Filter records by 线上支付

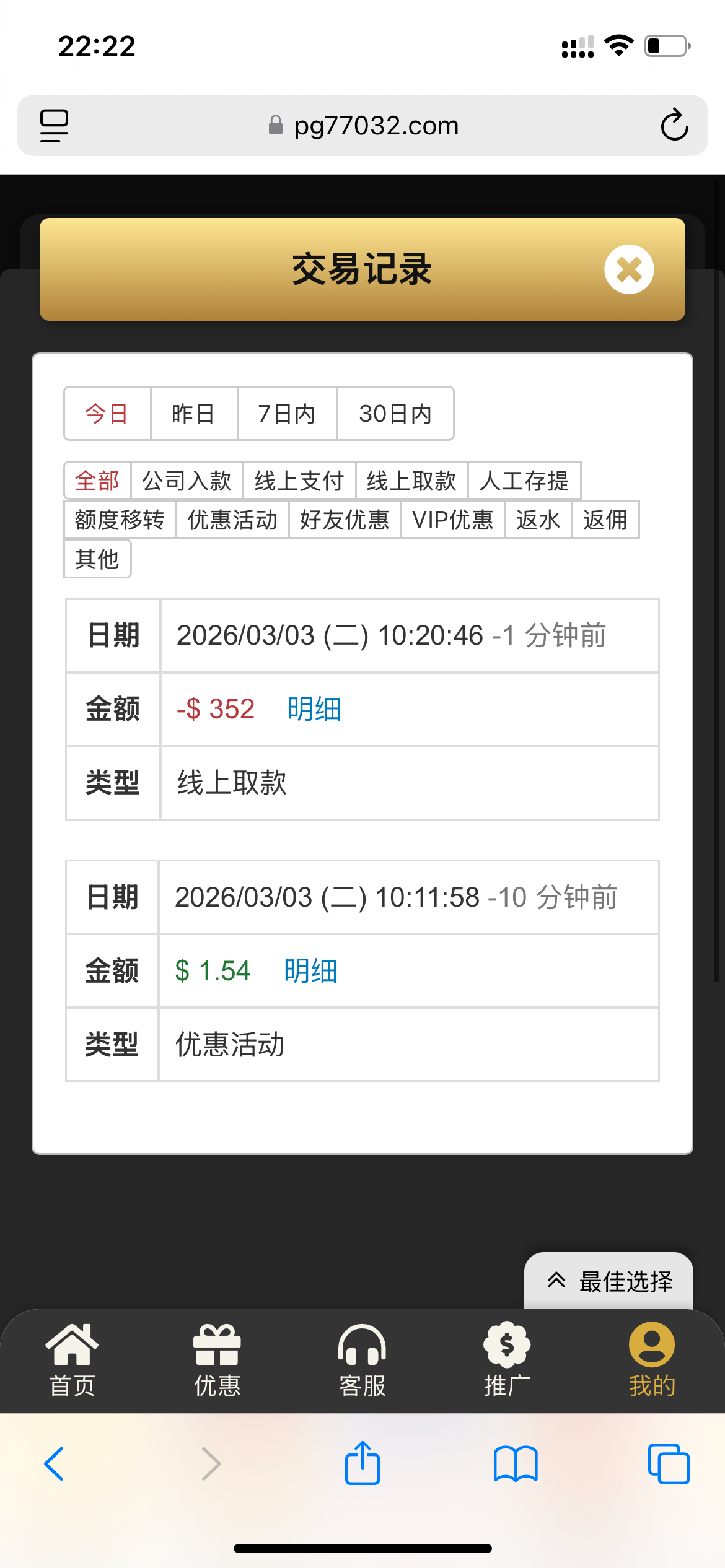299,481
